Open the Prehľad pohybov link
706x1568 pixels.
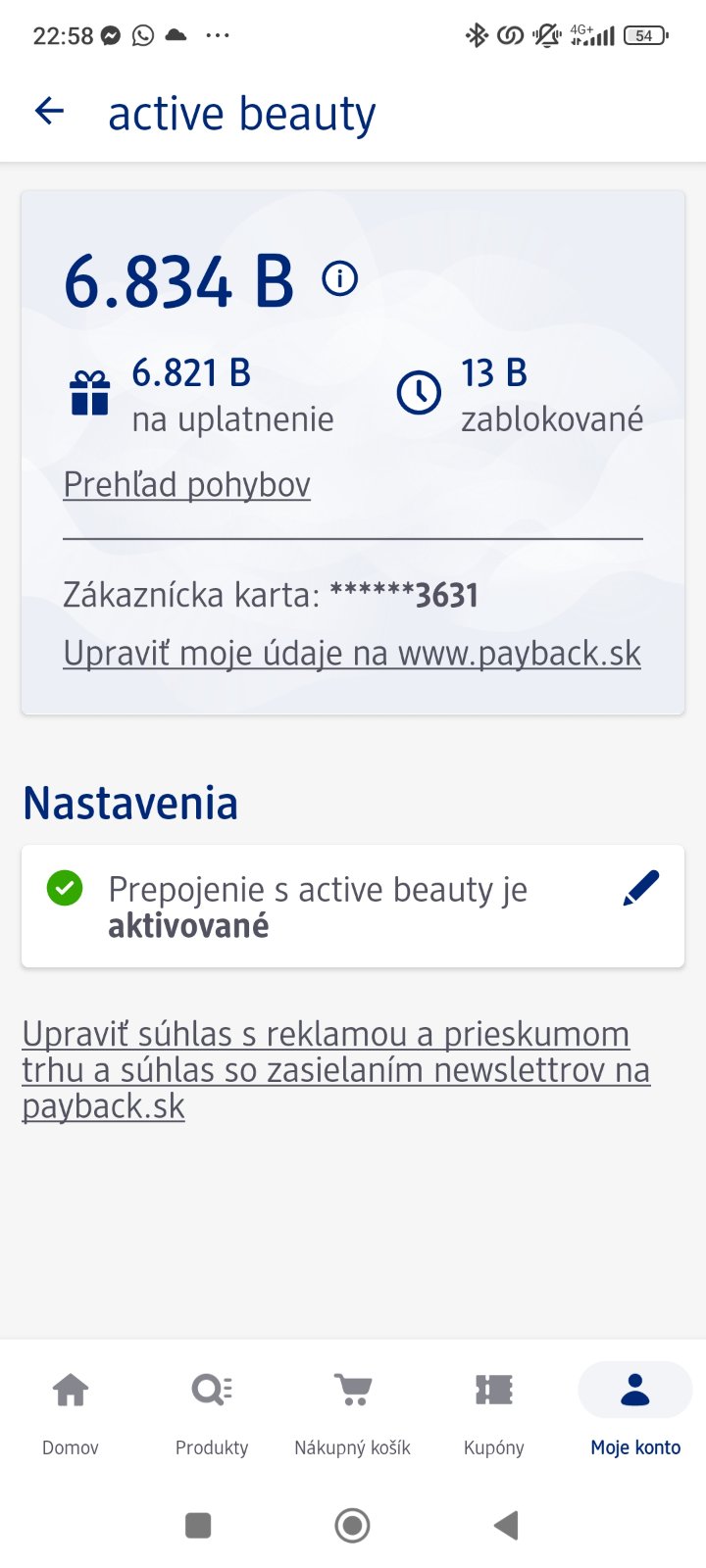click(x=186, y=484)
